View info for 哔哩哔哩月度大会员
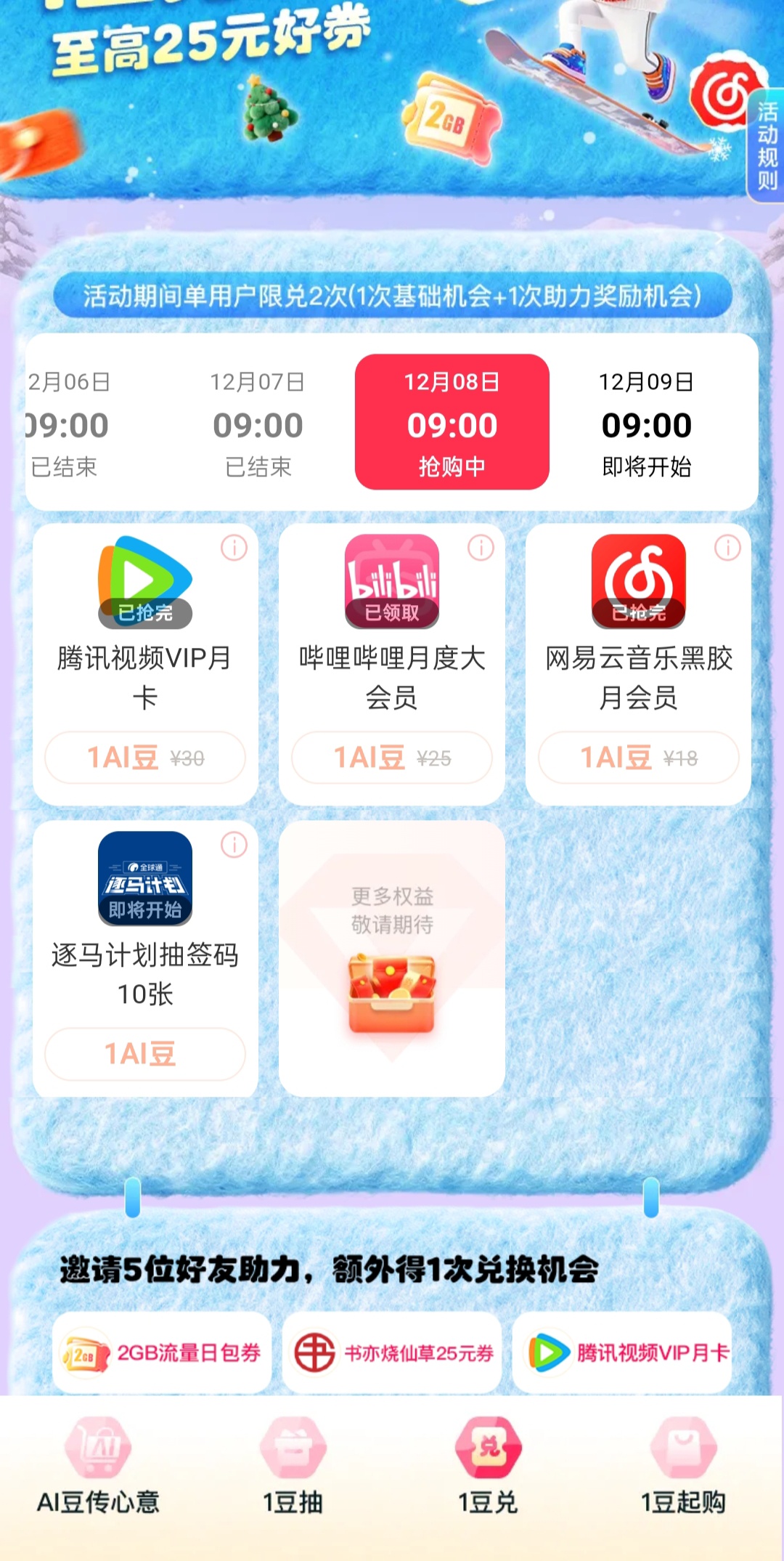 tap(481, 548)
